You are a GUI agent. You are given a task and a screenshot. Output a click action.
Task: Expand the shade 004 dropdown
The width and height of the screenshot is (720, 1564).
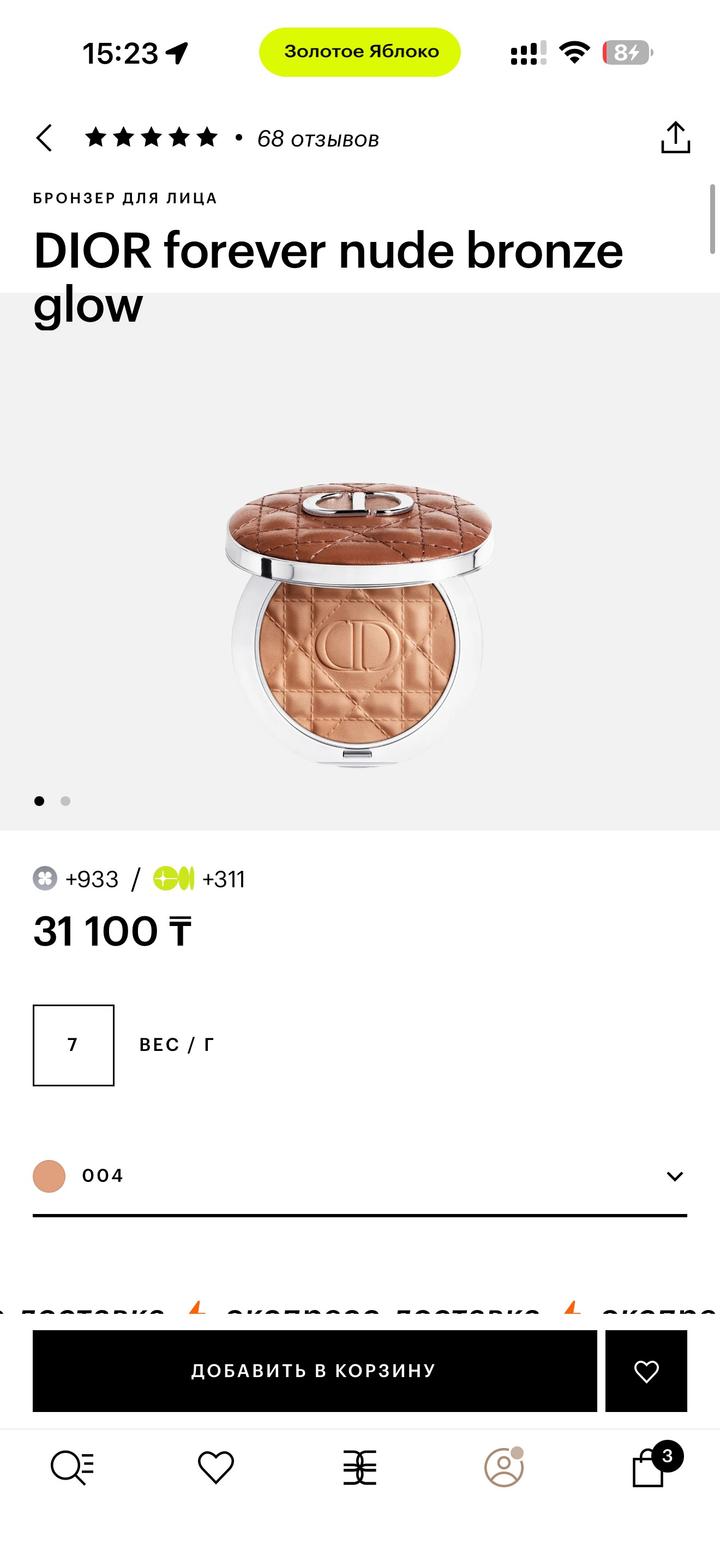(360, 1176)
